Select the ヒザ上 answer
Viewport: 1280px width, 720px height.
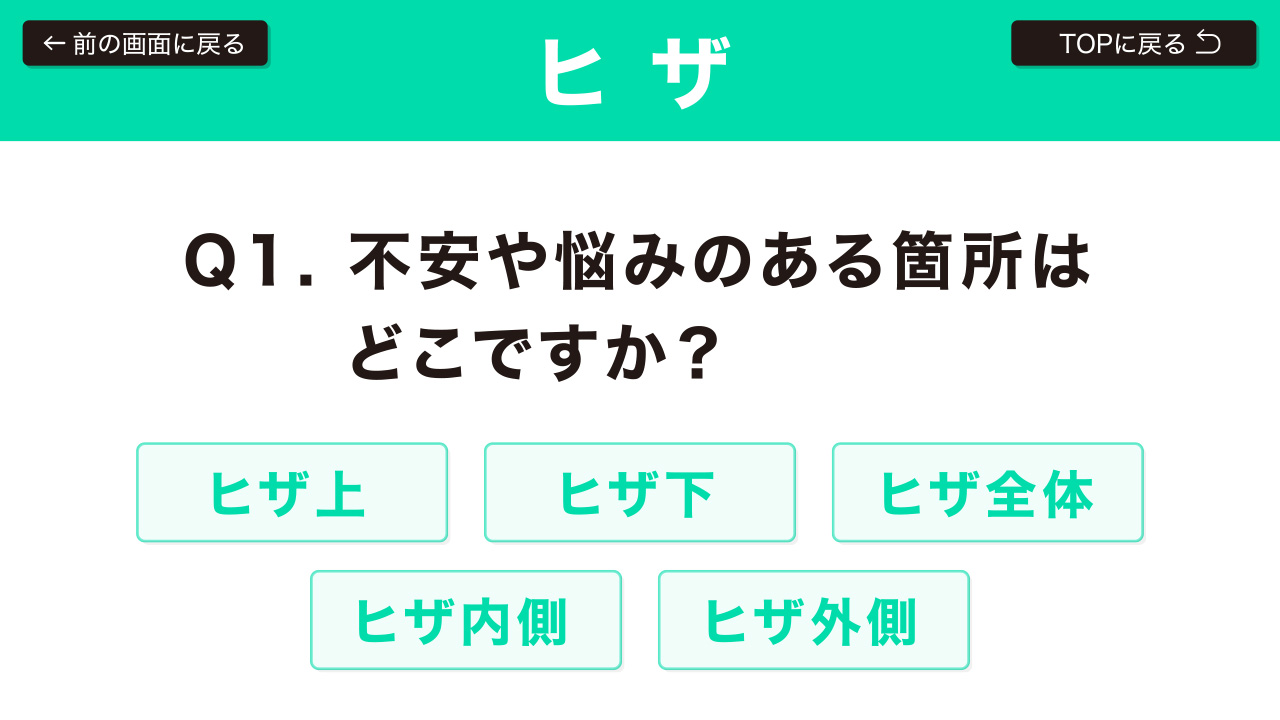(292, 492)
